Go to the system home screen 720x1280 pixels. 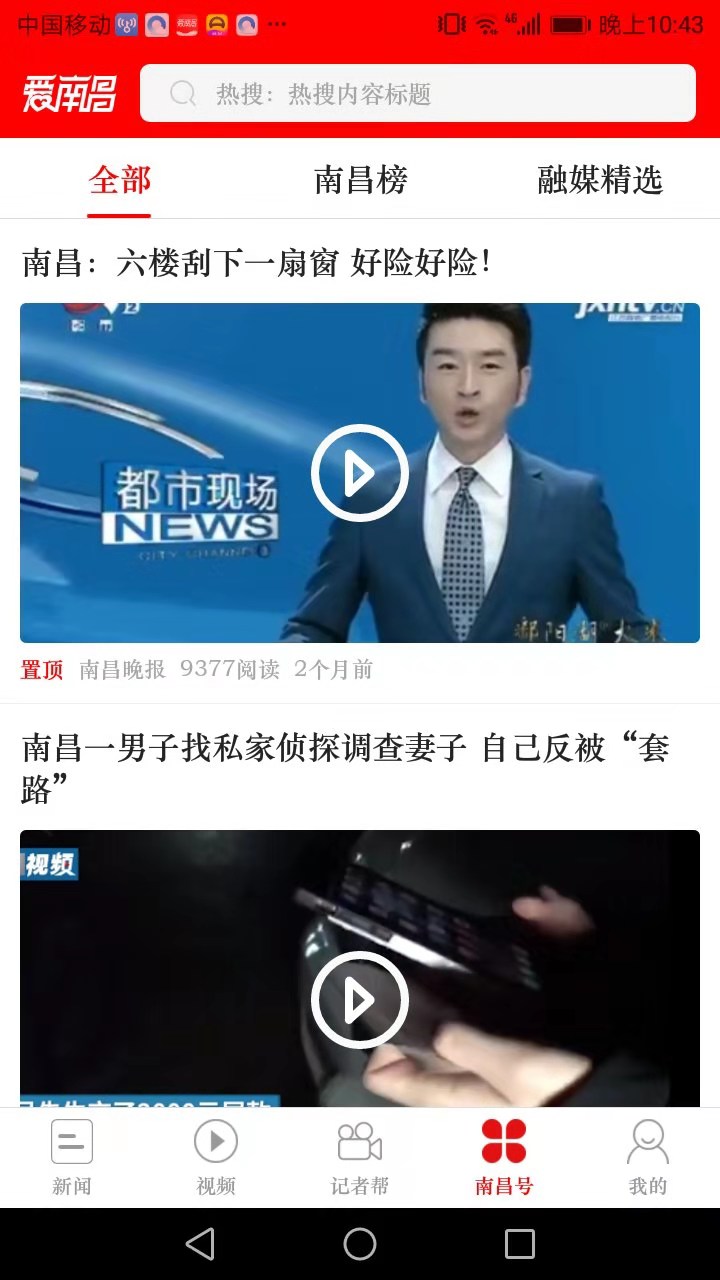pos(360,1244)
